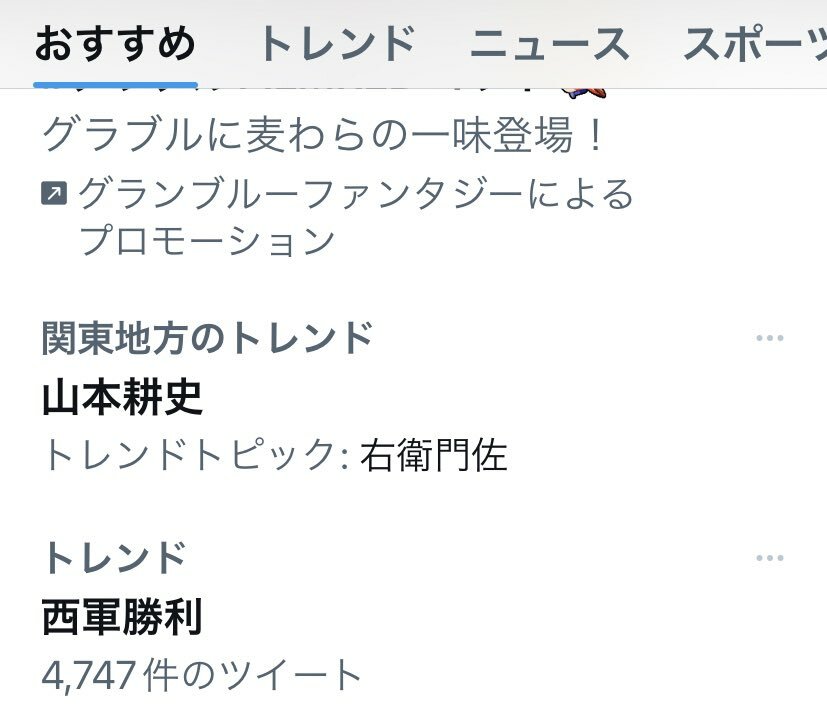The width and height of the screenshot is (827, 713).
Task: Open the related topic 右衛門佐
Action: (x=433, y=456)
